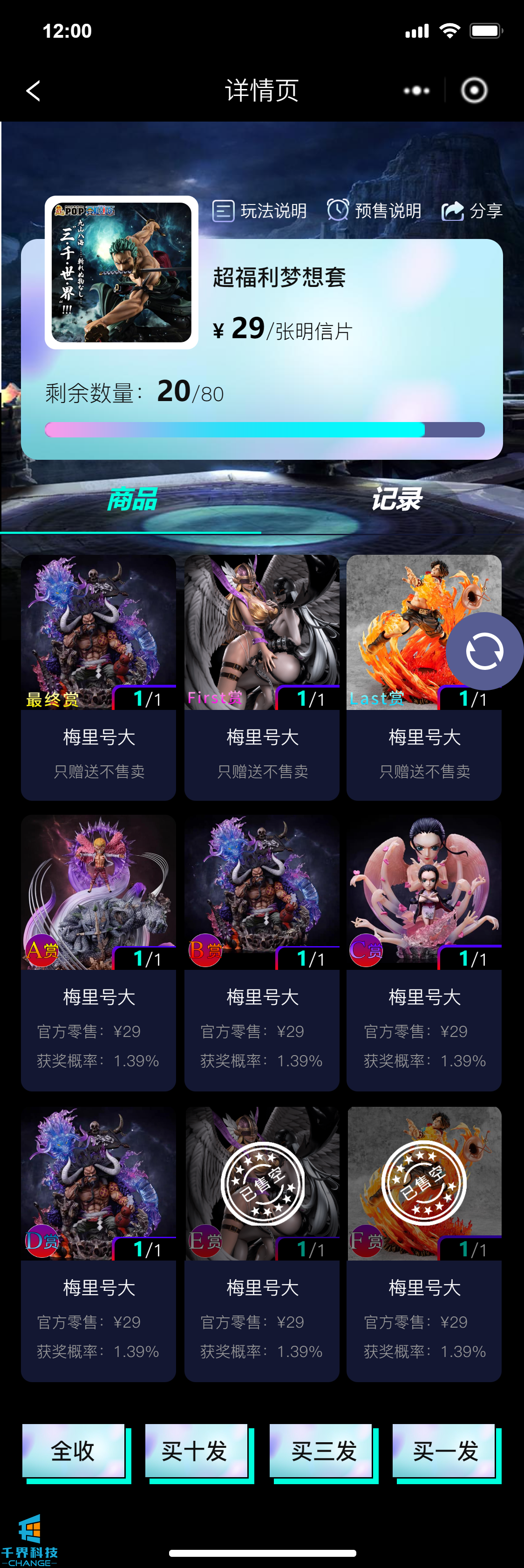This screenshot has width=524, height=1568.
Task: View the 预售说明 presale info
Action: [374, 211]
